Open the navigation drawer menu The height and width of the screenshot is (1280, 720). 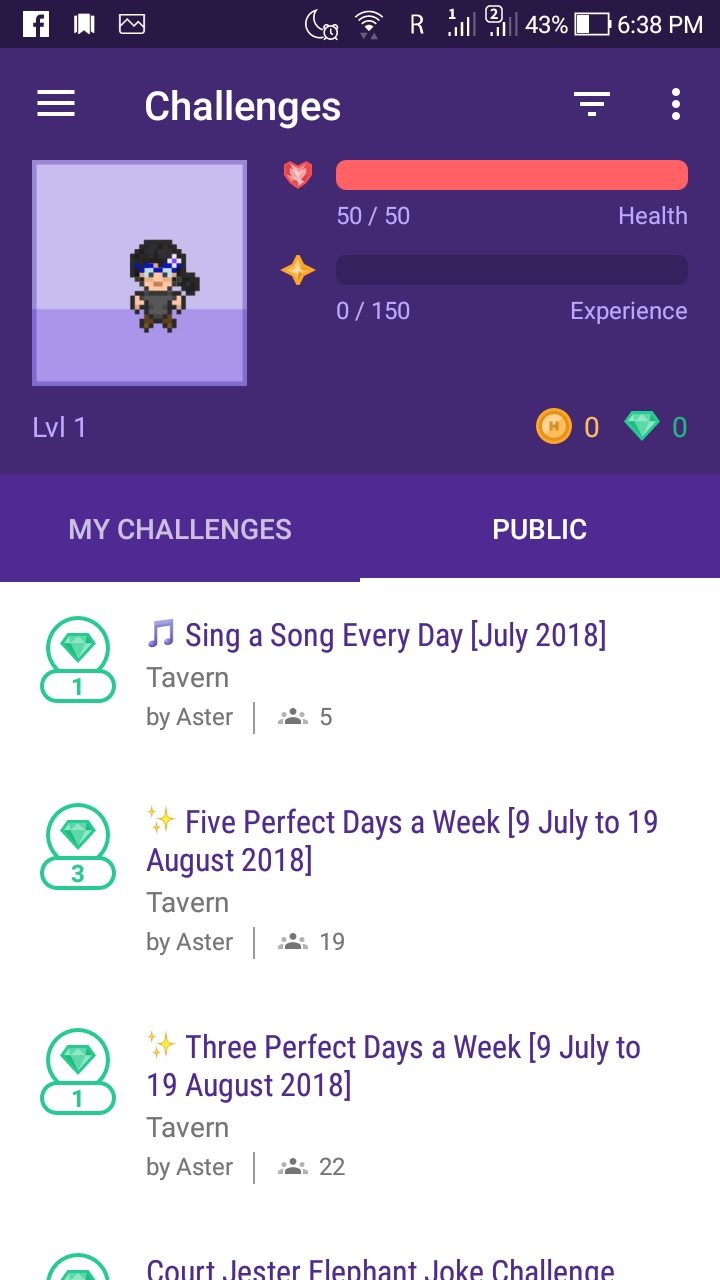[56, 104]
